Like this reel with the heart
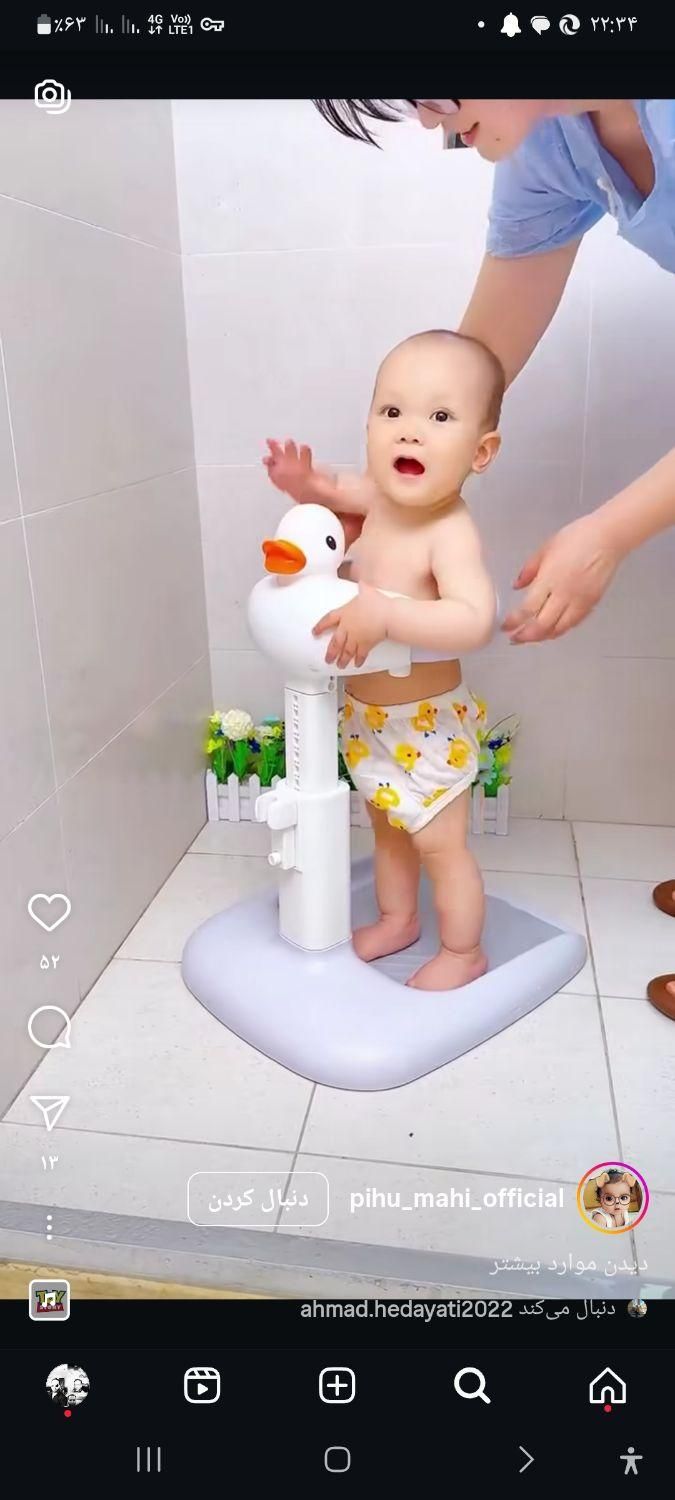This screenshot has width=675, height=1500. click(49, 912)
